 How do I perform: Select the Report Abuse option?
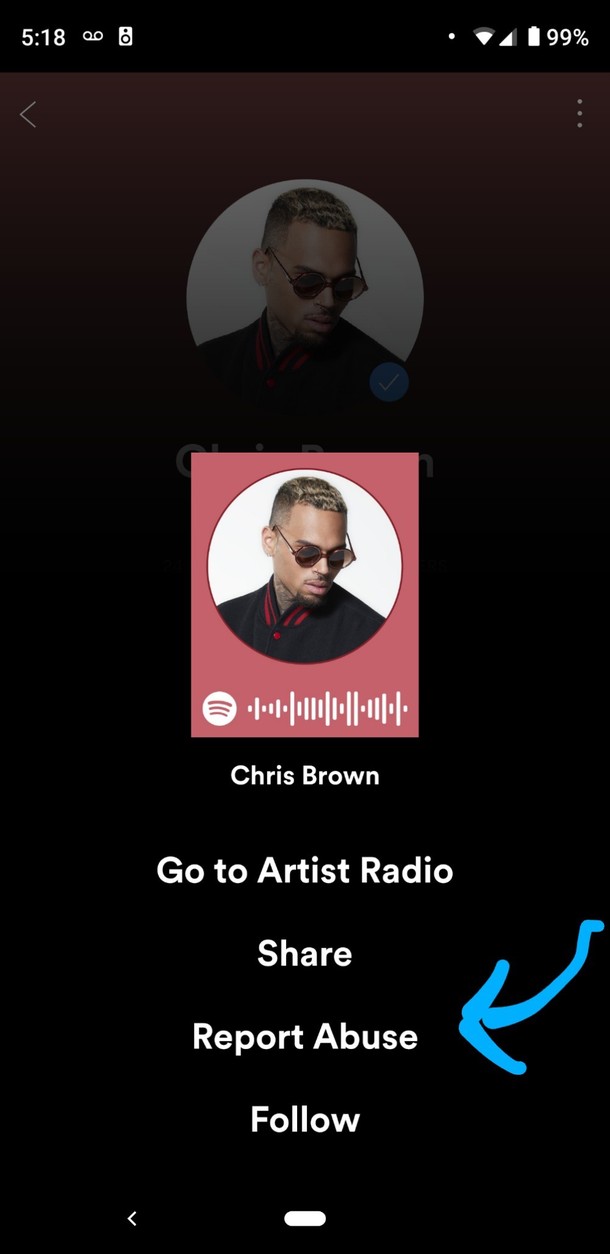(304, 1036)
